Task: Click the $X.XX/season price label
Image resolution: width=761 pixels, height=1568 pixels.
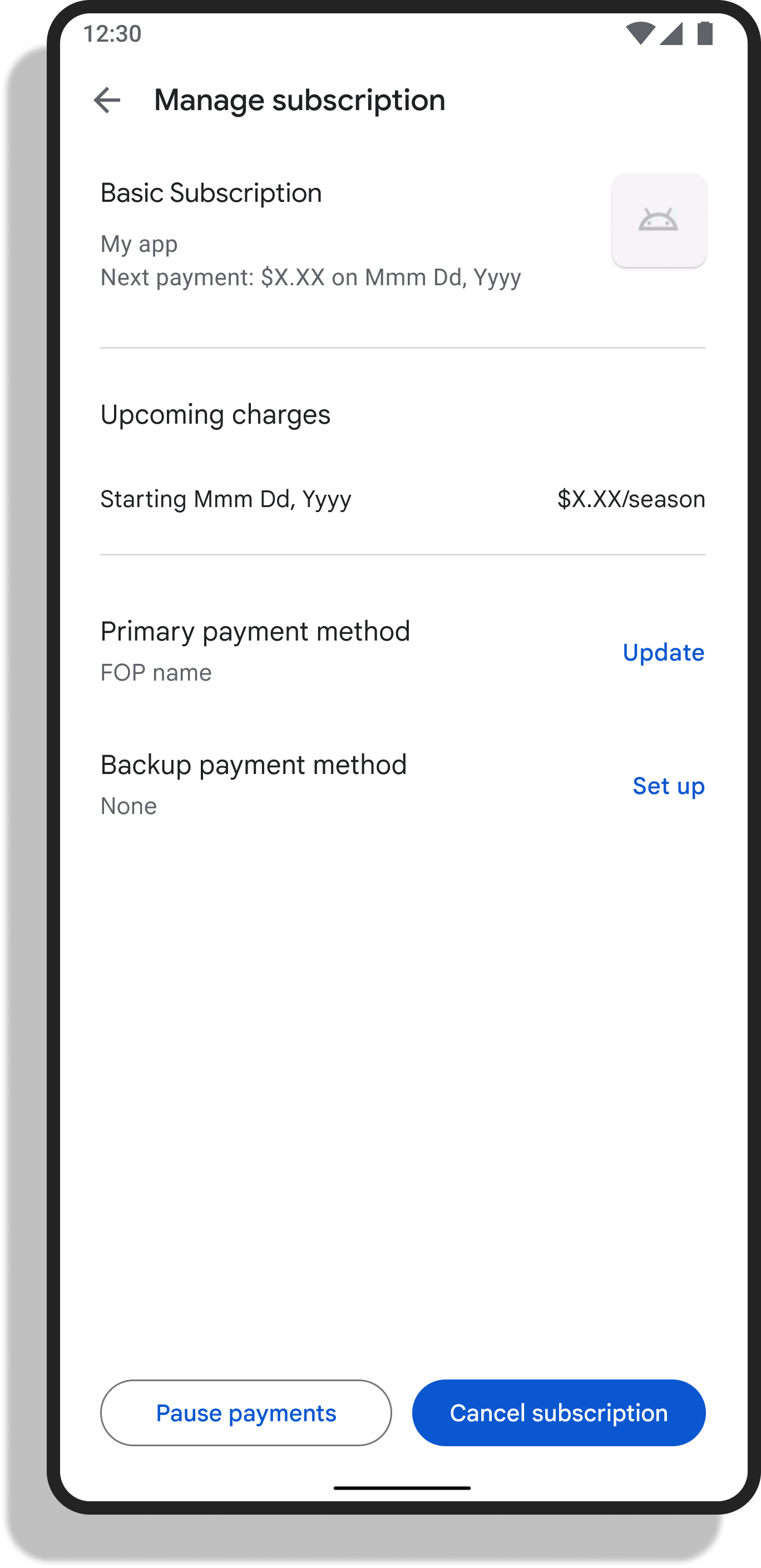Action: point(630,499)
